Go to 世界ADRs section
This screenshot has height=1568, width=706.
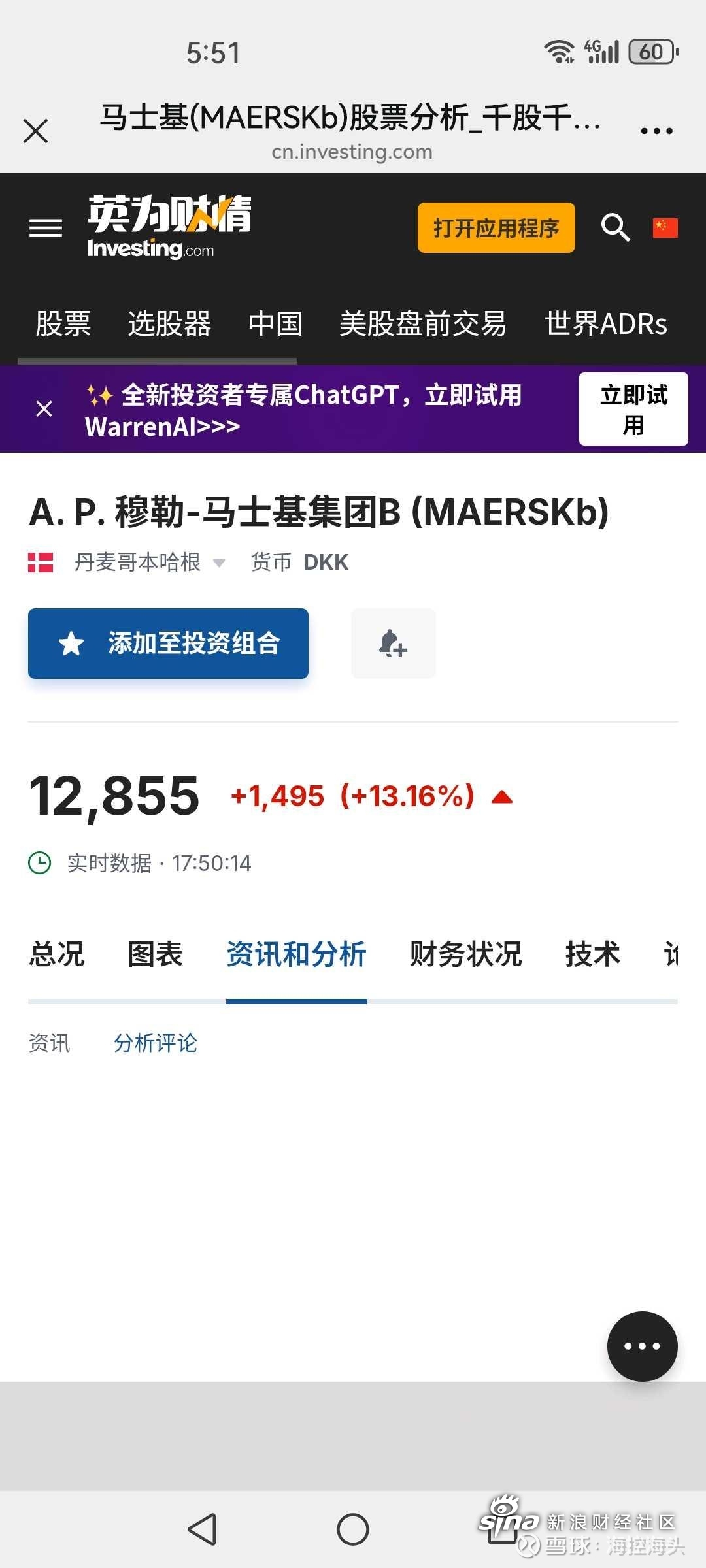[x=606, y=323]
